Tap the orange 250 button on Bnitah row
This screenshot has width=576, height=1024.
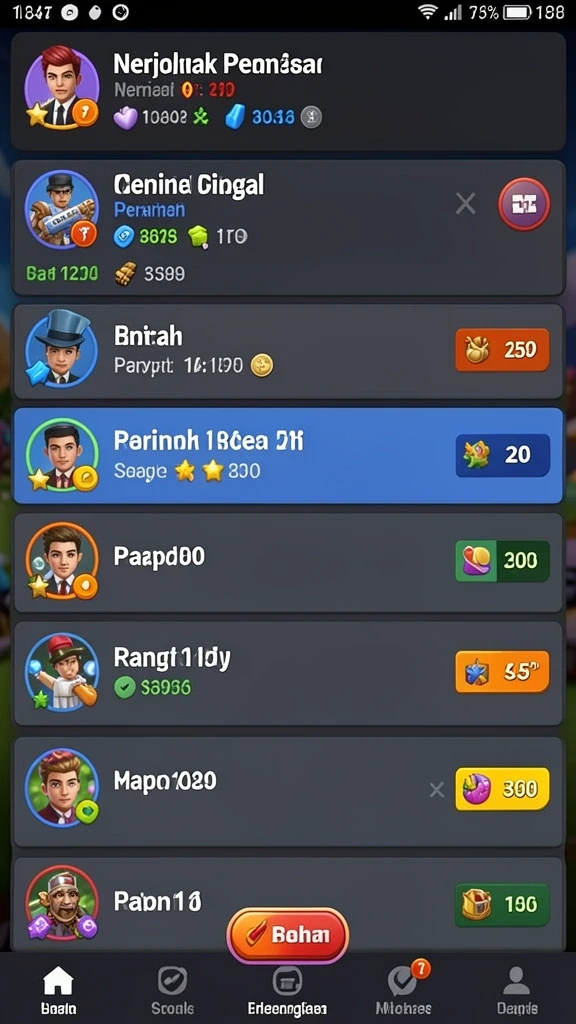coord(502,350)
